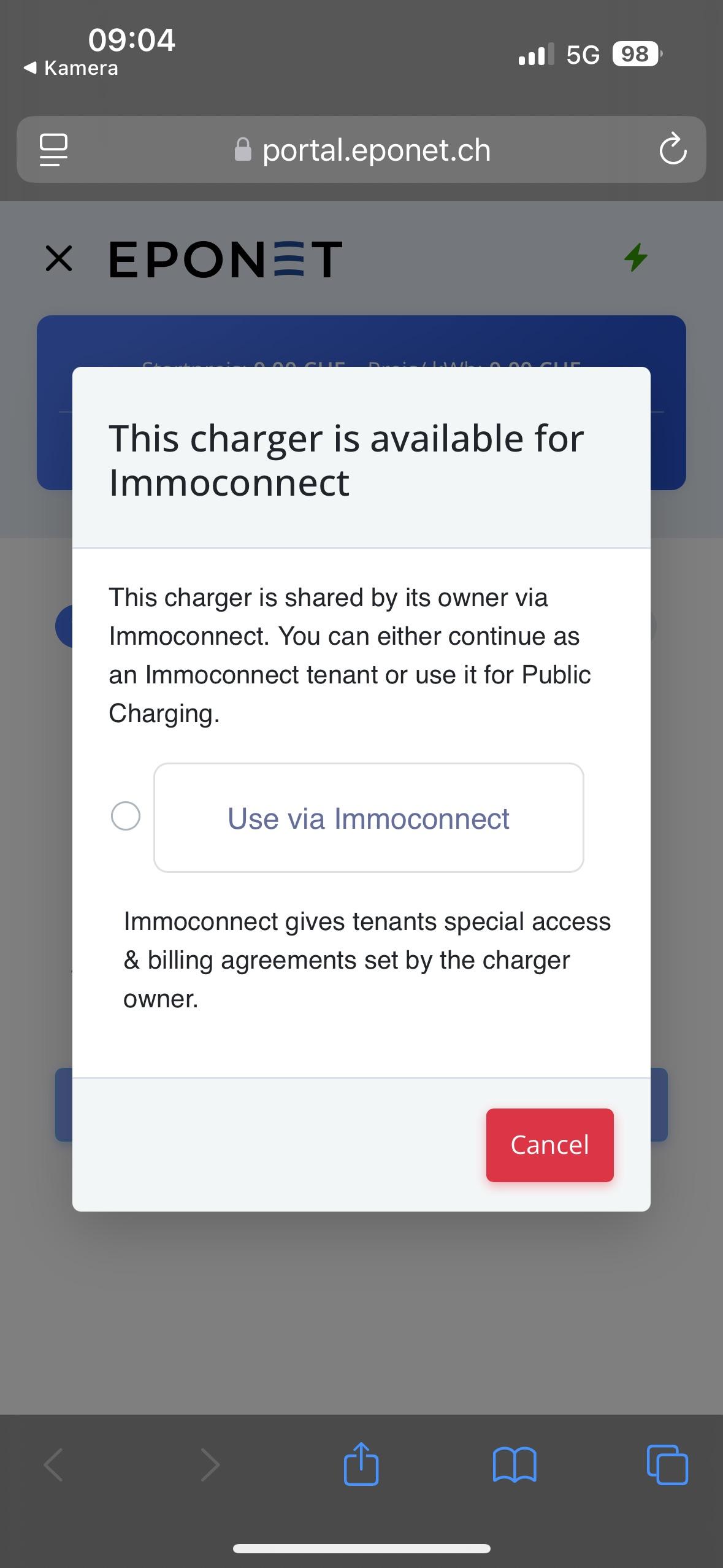Tap the green lightning bolt icon

tap(636, 258)
